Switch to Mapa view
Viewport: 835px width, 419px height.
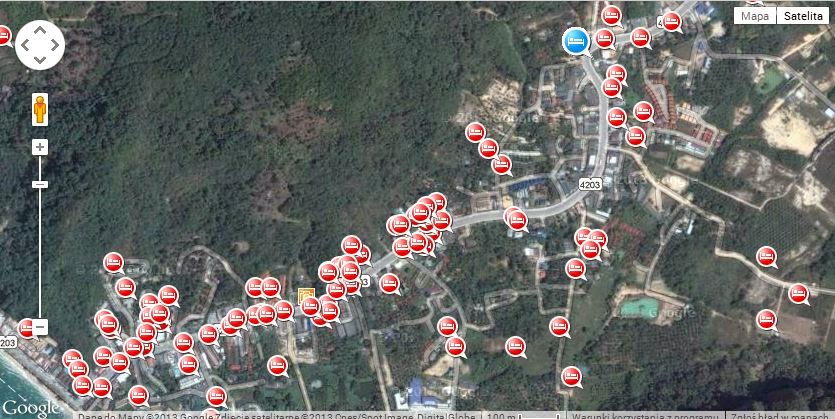(755, 16)
